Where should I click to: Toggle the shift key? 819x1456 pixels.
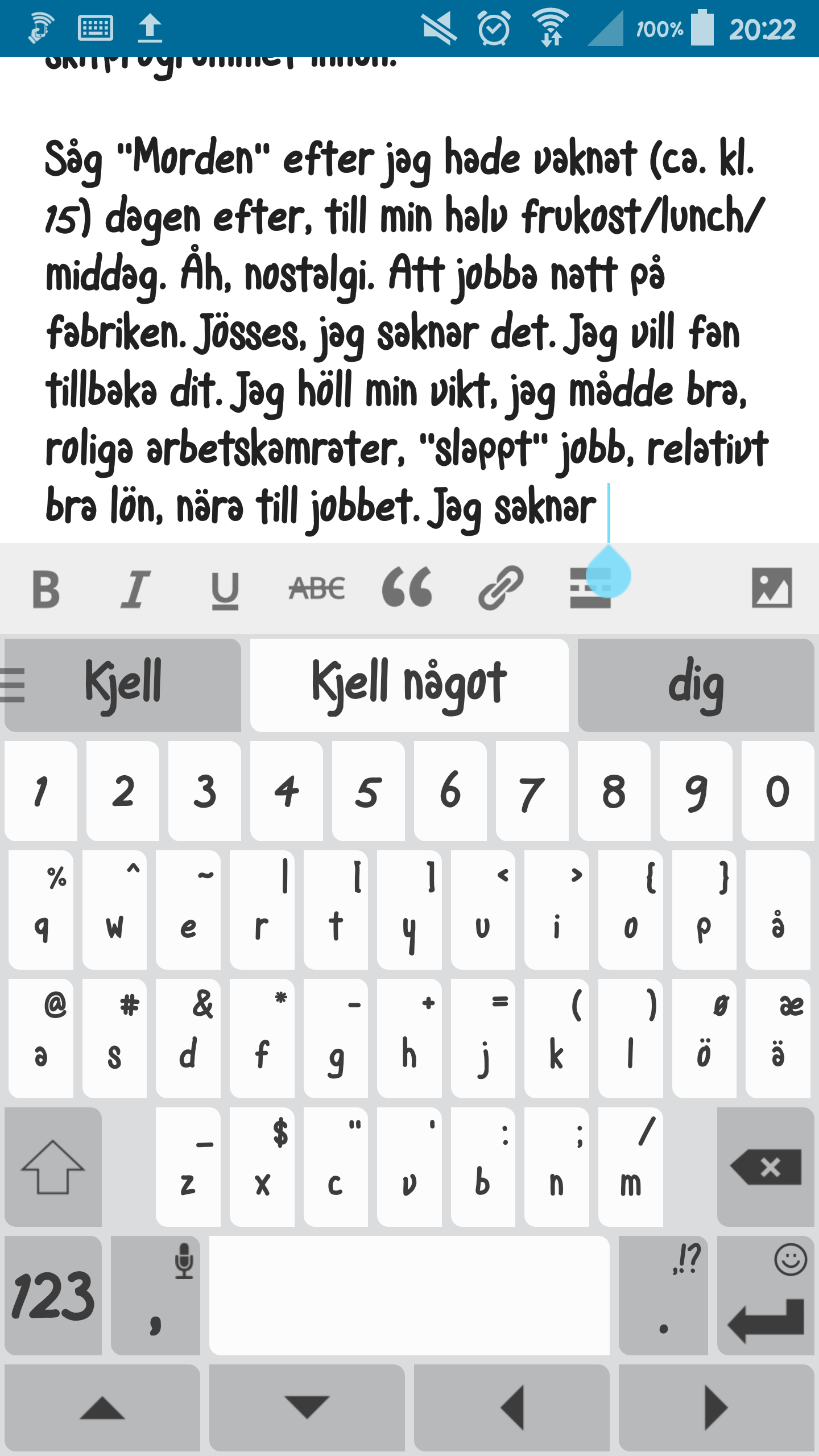pos(53,1167)
